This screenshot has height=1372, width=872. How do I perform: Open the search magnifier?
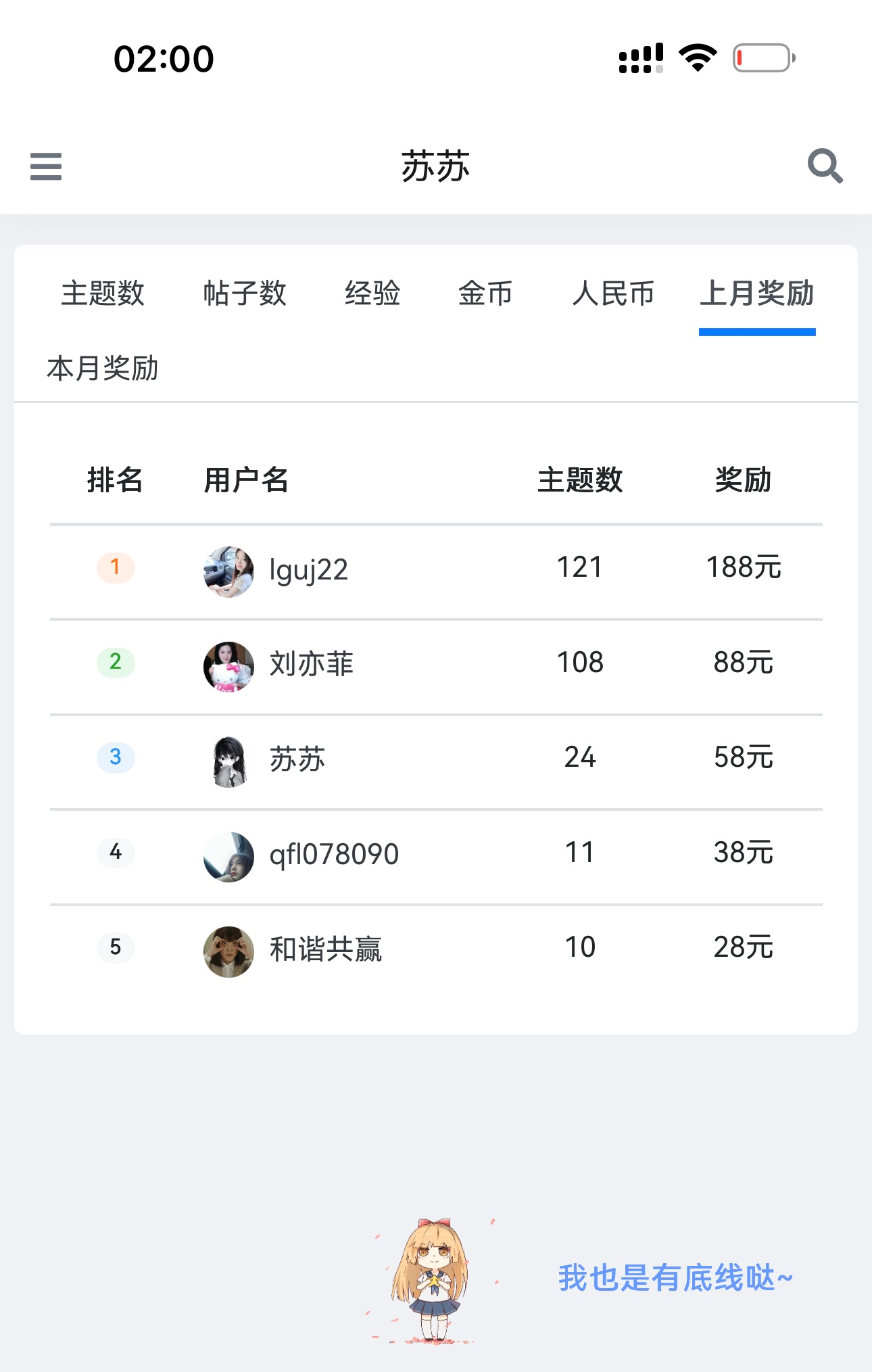pyautogui.click(x=825, y=166)
